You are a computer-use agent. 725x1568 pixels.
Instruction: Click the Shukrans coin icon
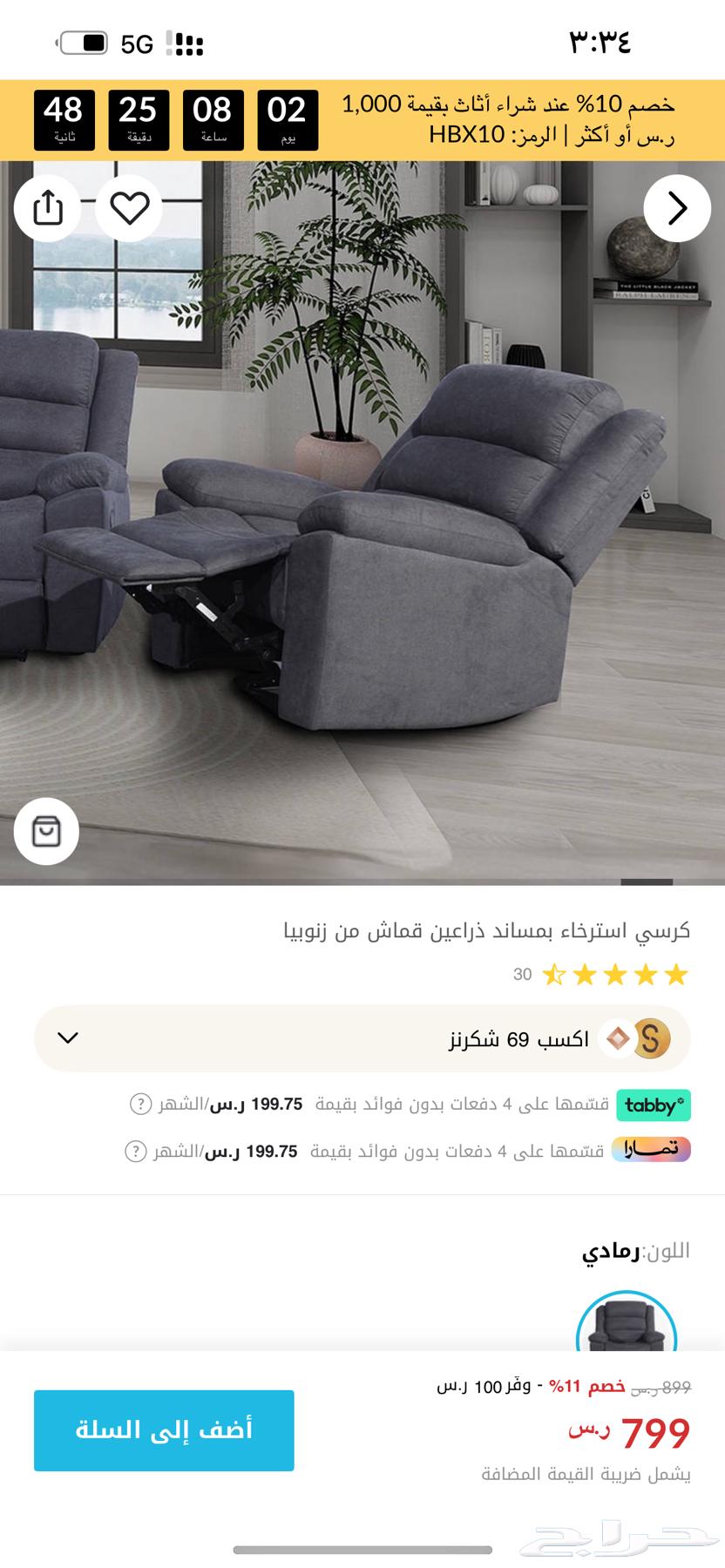[653, 1038]
